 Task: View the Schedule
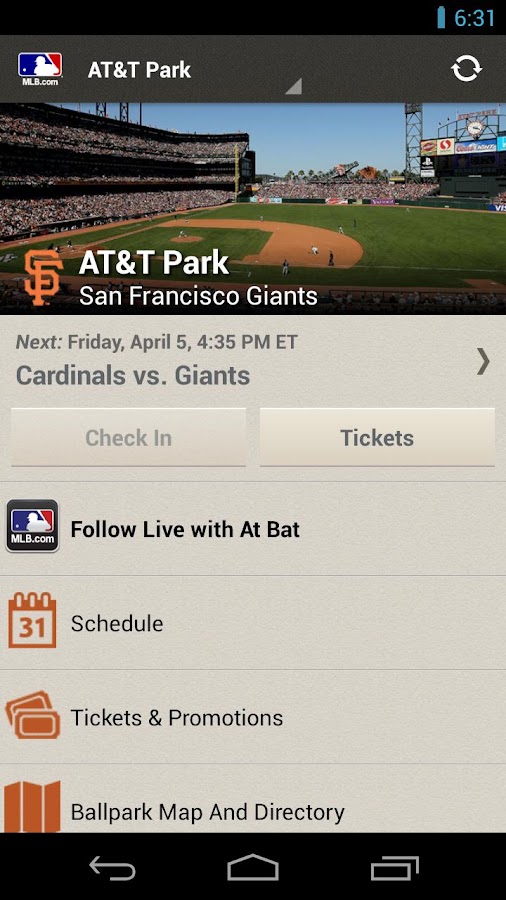point(253,623)
